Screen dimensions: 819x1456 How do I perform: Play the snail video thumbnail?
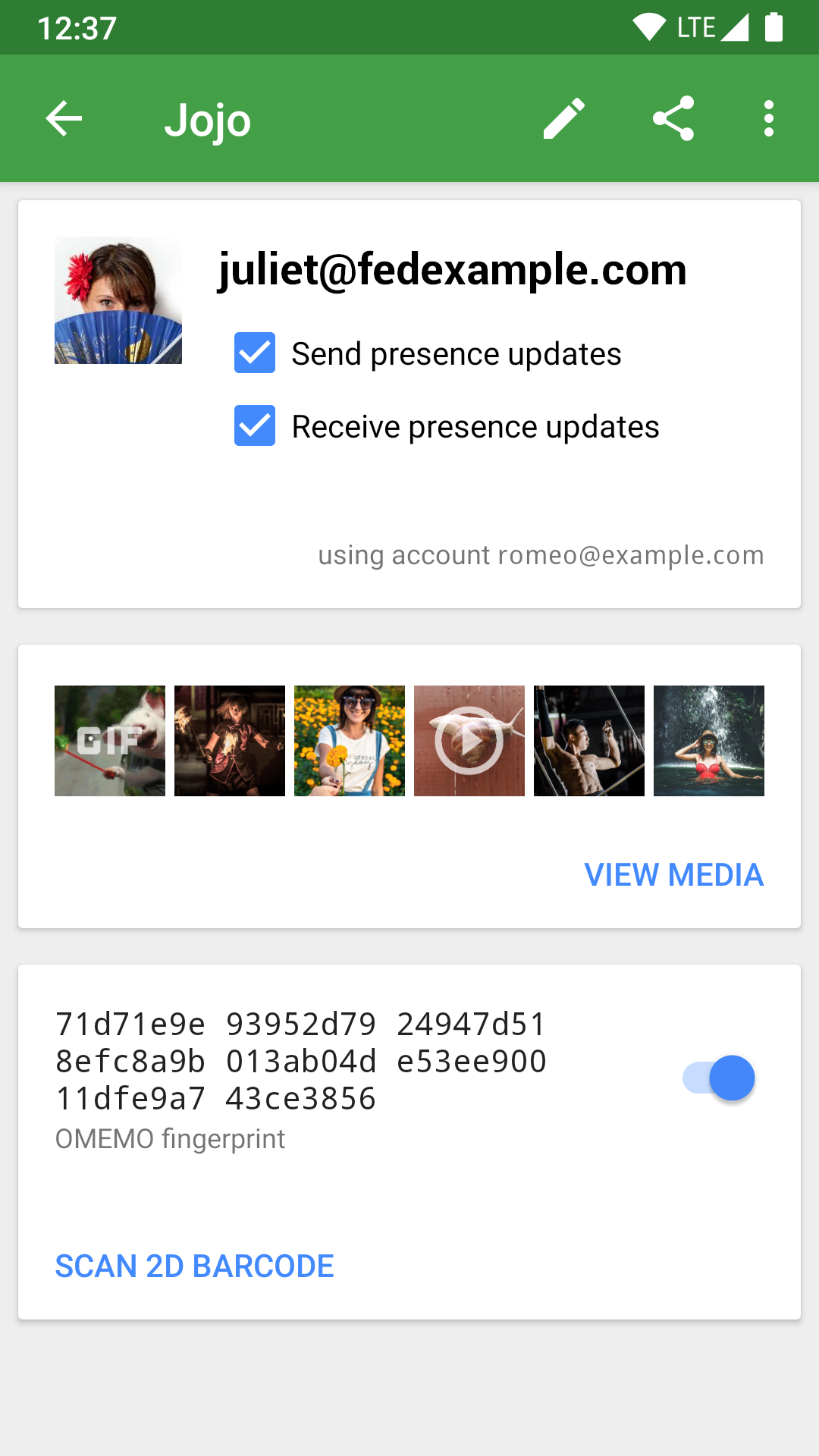[469, 741]
